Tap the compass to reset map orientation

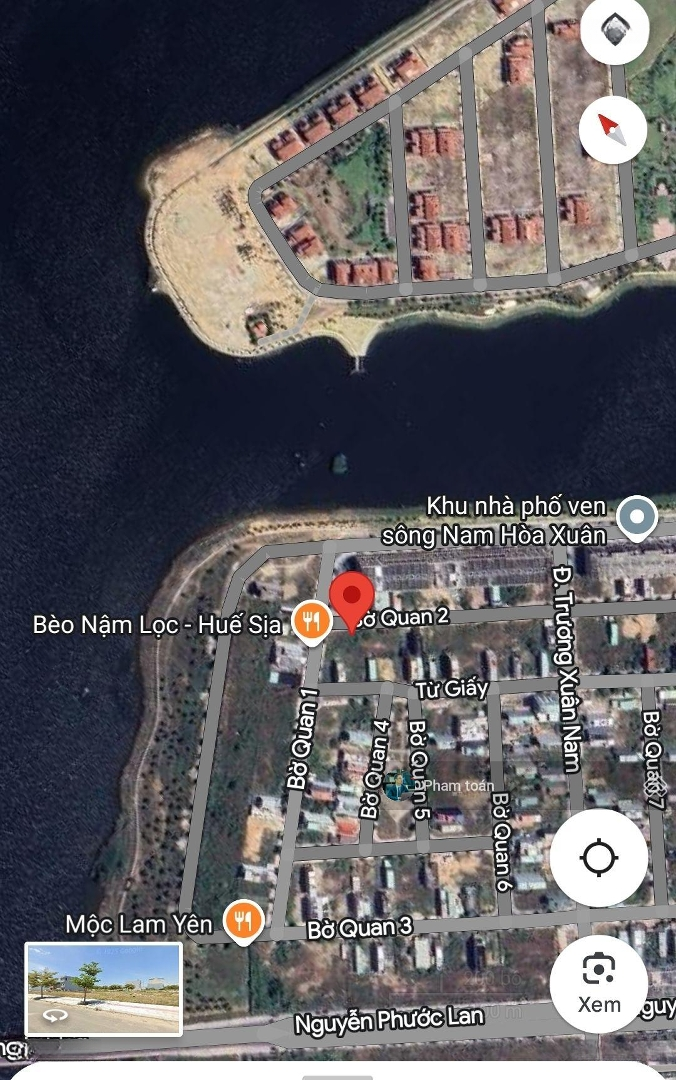(613, 128)
